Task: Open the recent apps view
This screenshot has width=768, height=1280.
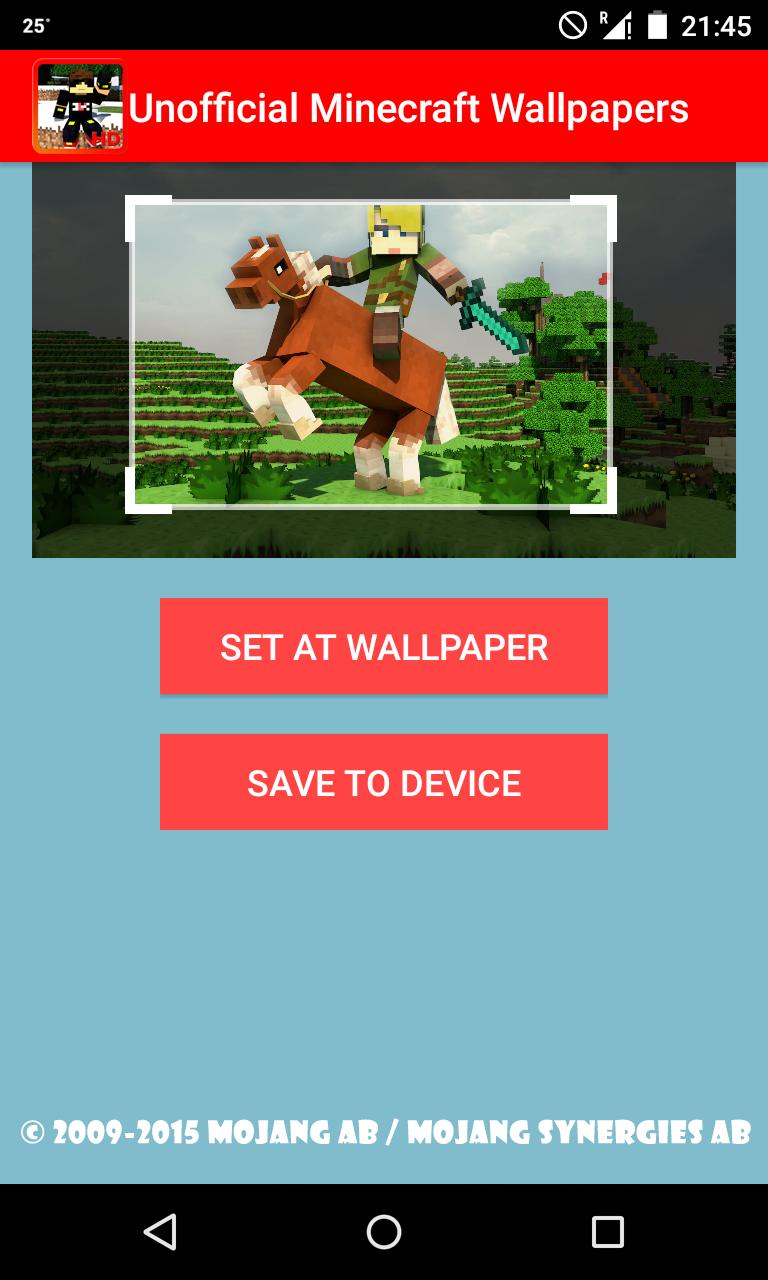Action: 607,1232
